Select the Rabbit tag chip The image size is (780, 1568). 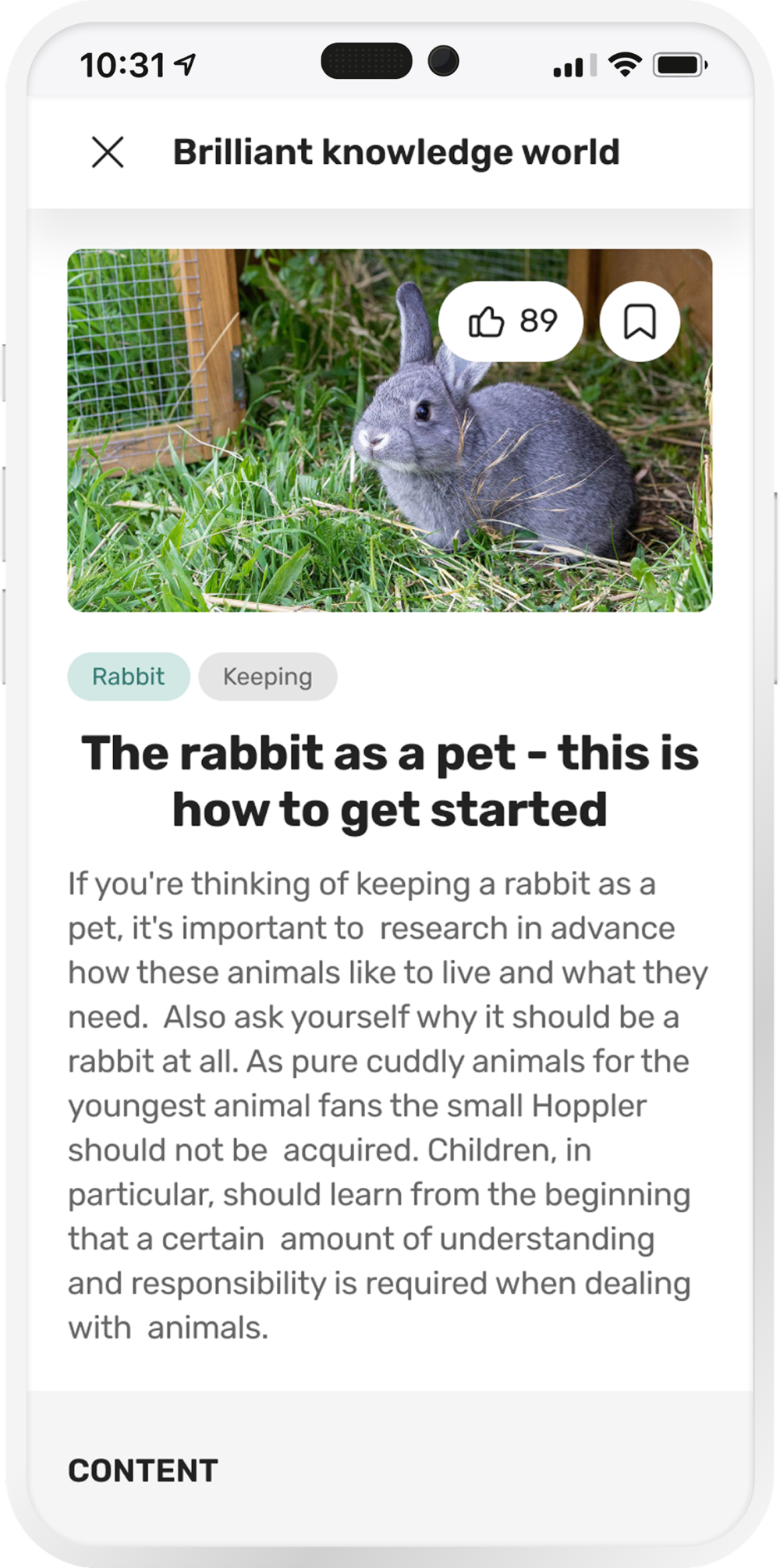(x=129, y=676)
